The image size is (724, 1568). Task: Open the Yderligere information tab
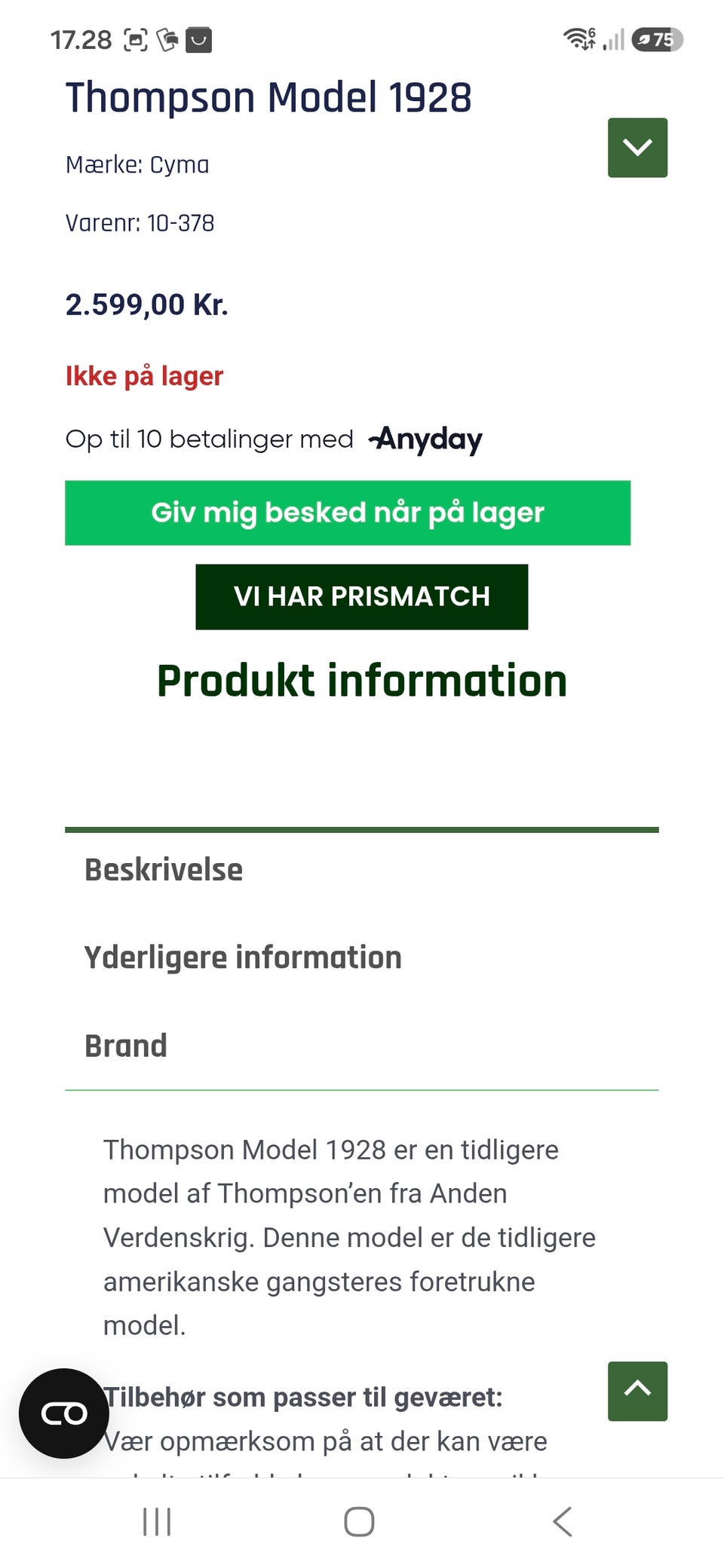point(243,957)
